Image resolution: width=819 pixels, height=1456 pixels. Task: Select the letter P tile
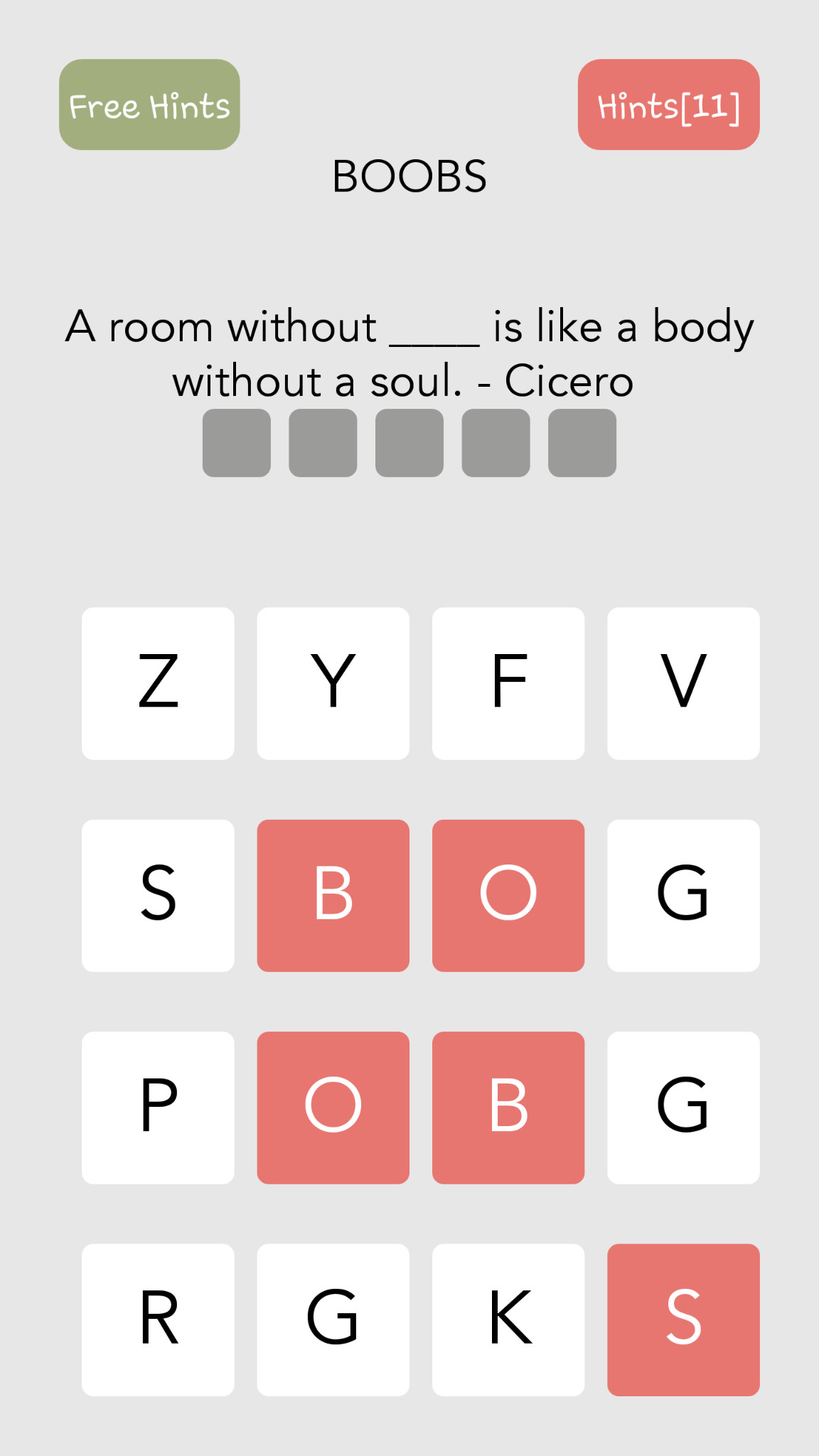pos(158,1107)
